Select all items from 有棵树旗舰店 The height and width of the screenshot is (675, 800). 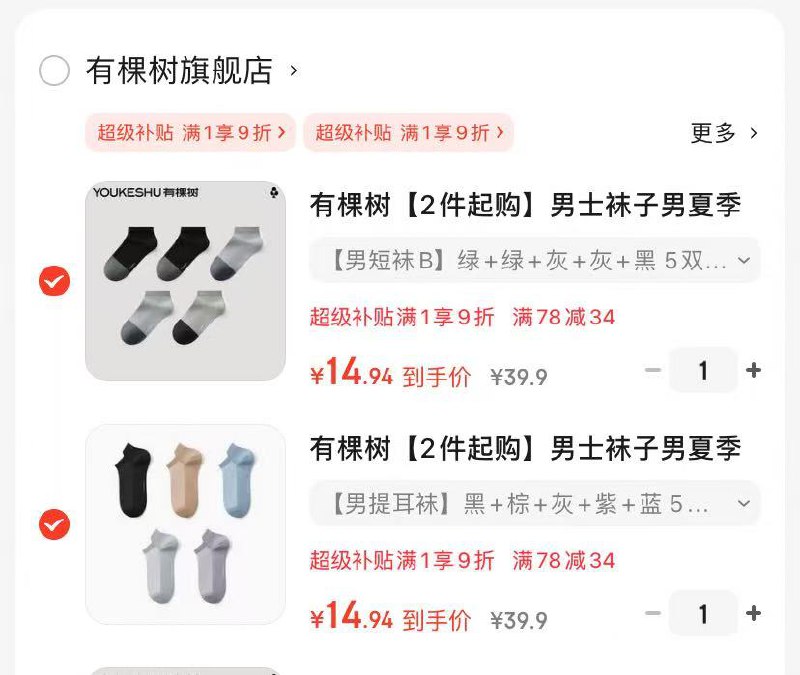coord(54,71)
